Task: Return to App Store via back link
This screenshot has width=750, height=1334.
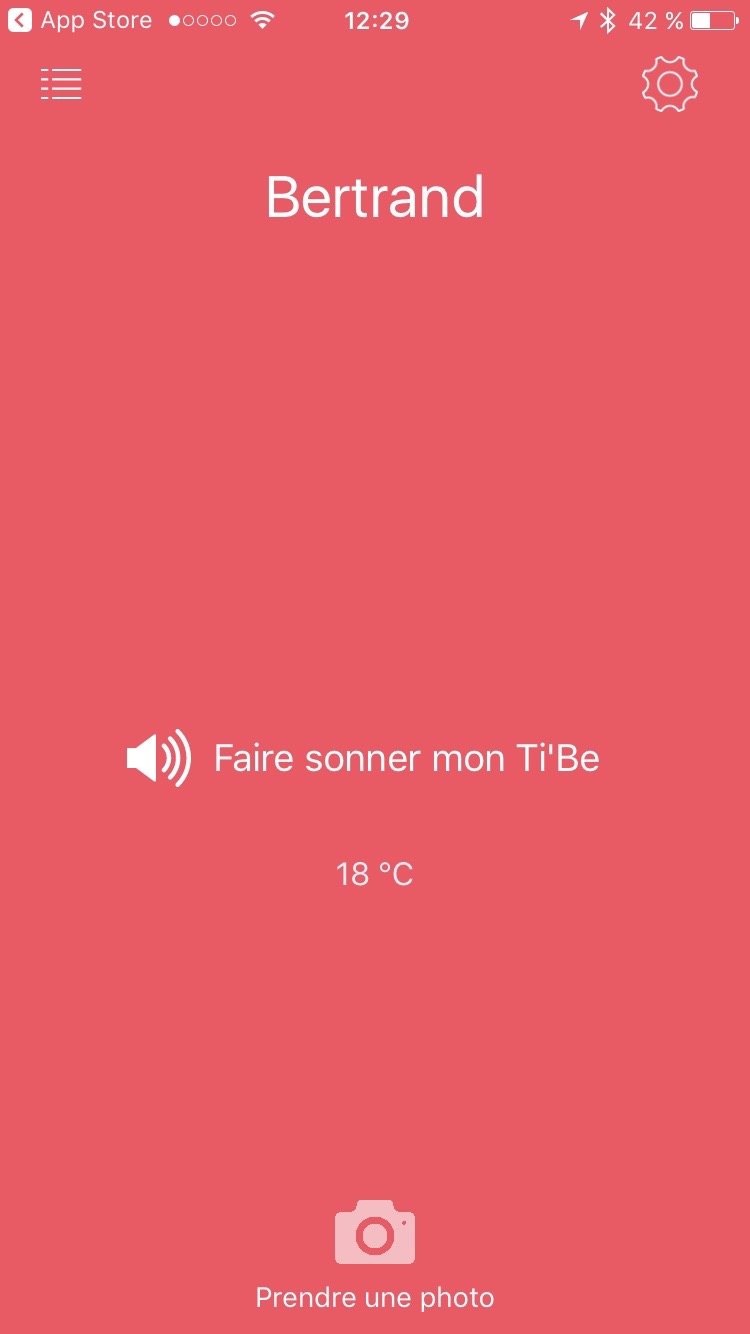Action: [80, 20]
